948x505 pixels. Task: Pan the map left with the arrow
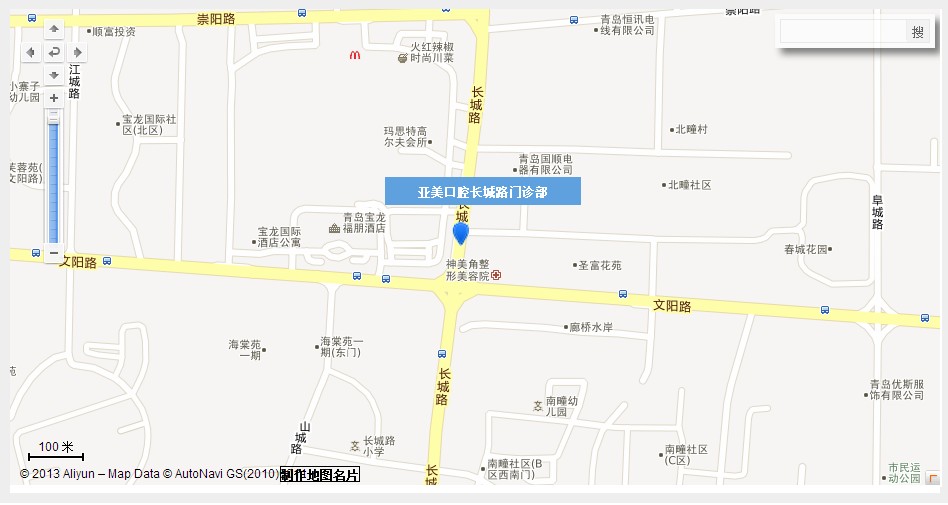coord(31,52)
